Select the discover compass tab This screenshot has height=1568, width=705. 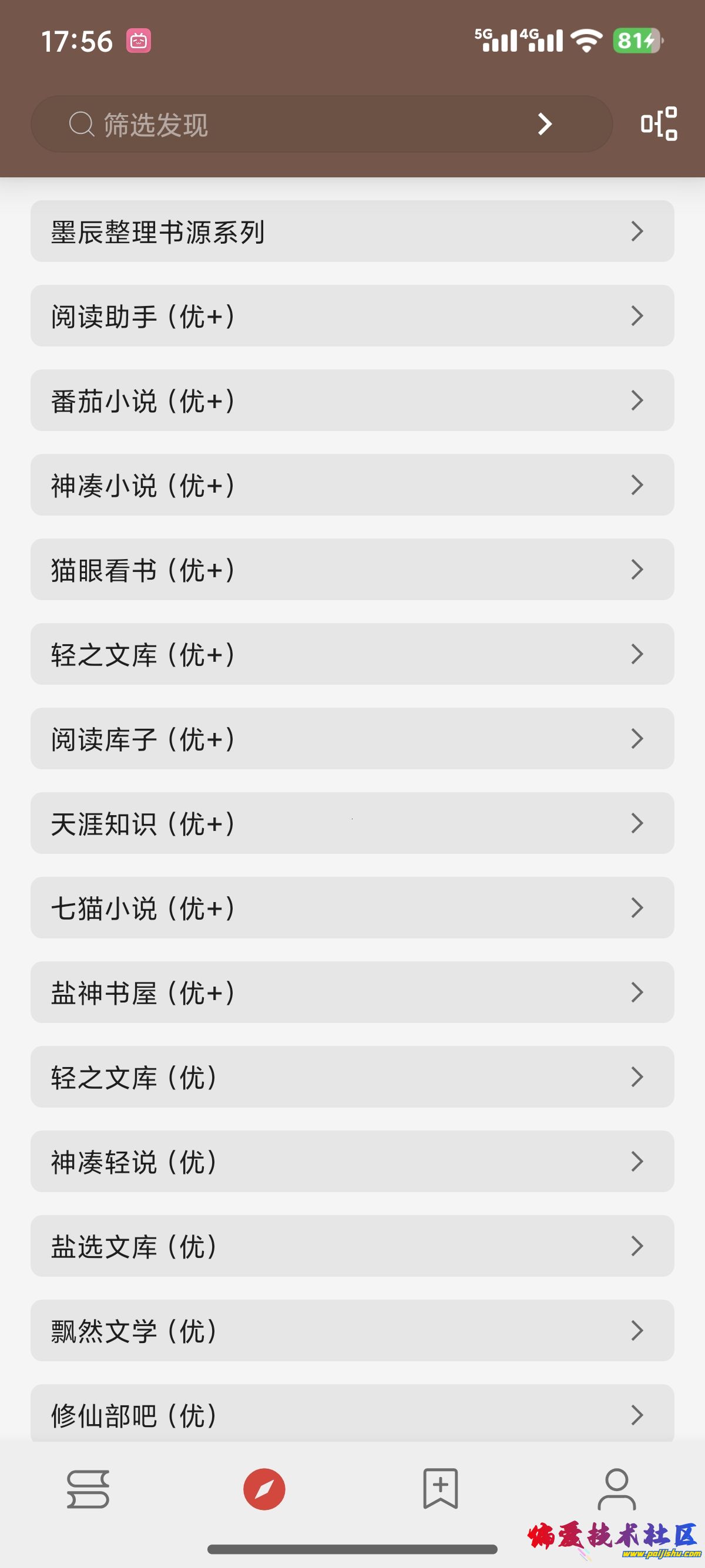264,1489
